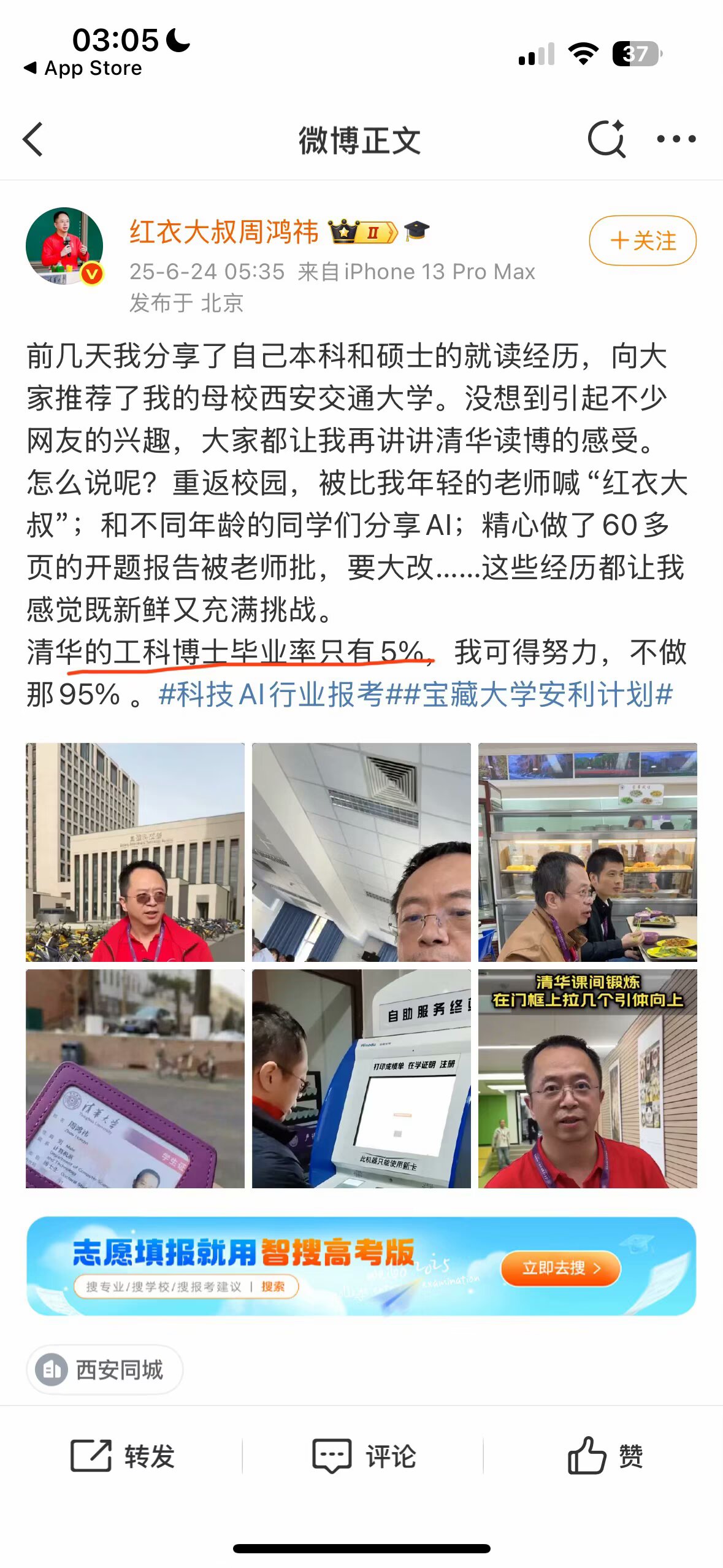This screenshot has height=1568, width=723.
Task: Open the 西安同城 chip
Action: point(104,1369)
